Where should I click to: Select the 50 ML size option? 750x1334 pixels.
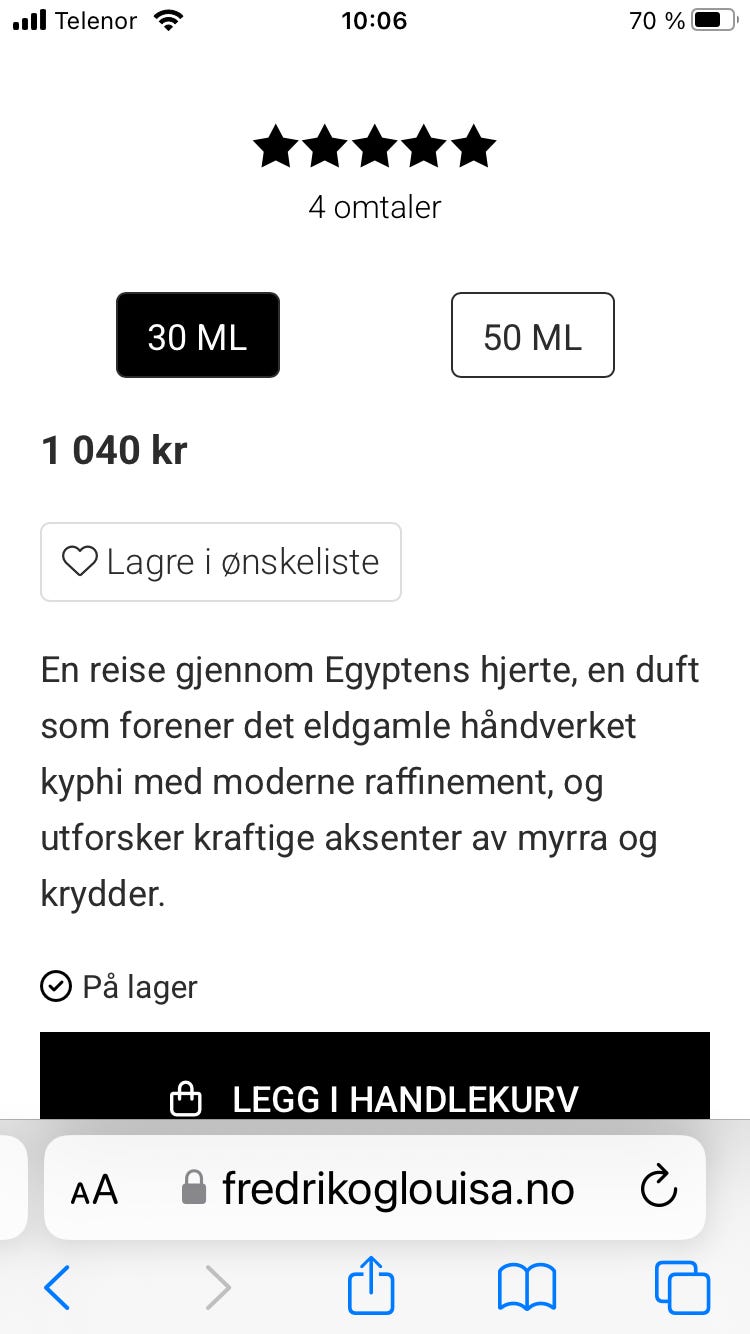pyautogui.click(x=532, y=335)
